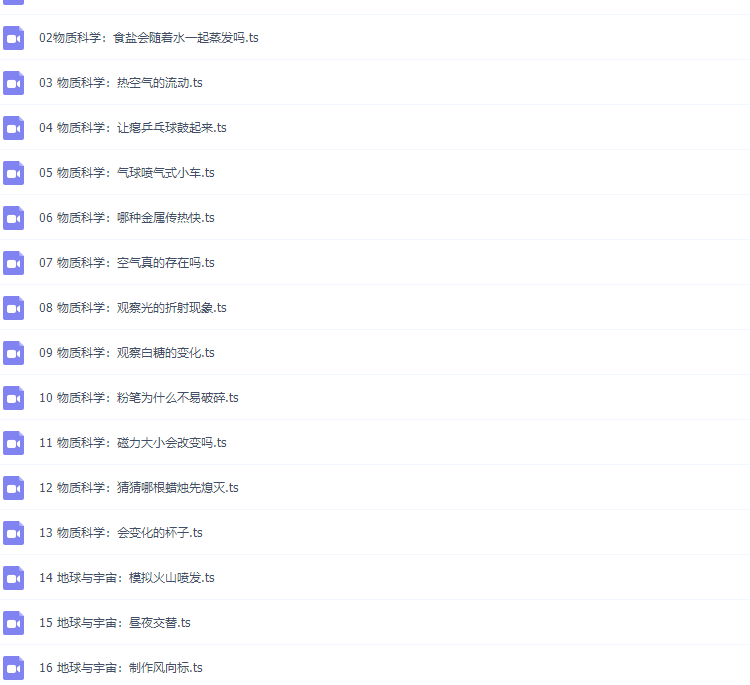Select file 04 物质科学：让瘪乒乓球鼓起来.ts

(x=133, y=128)
